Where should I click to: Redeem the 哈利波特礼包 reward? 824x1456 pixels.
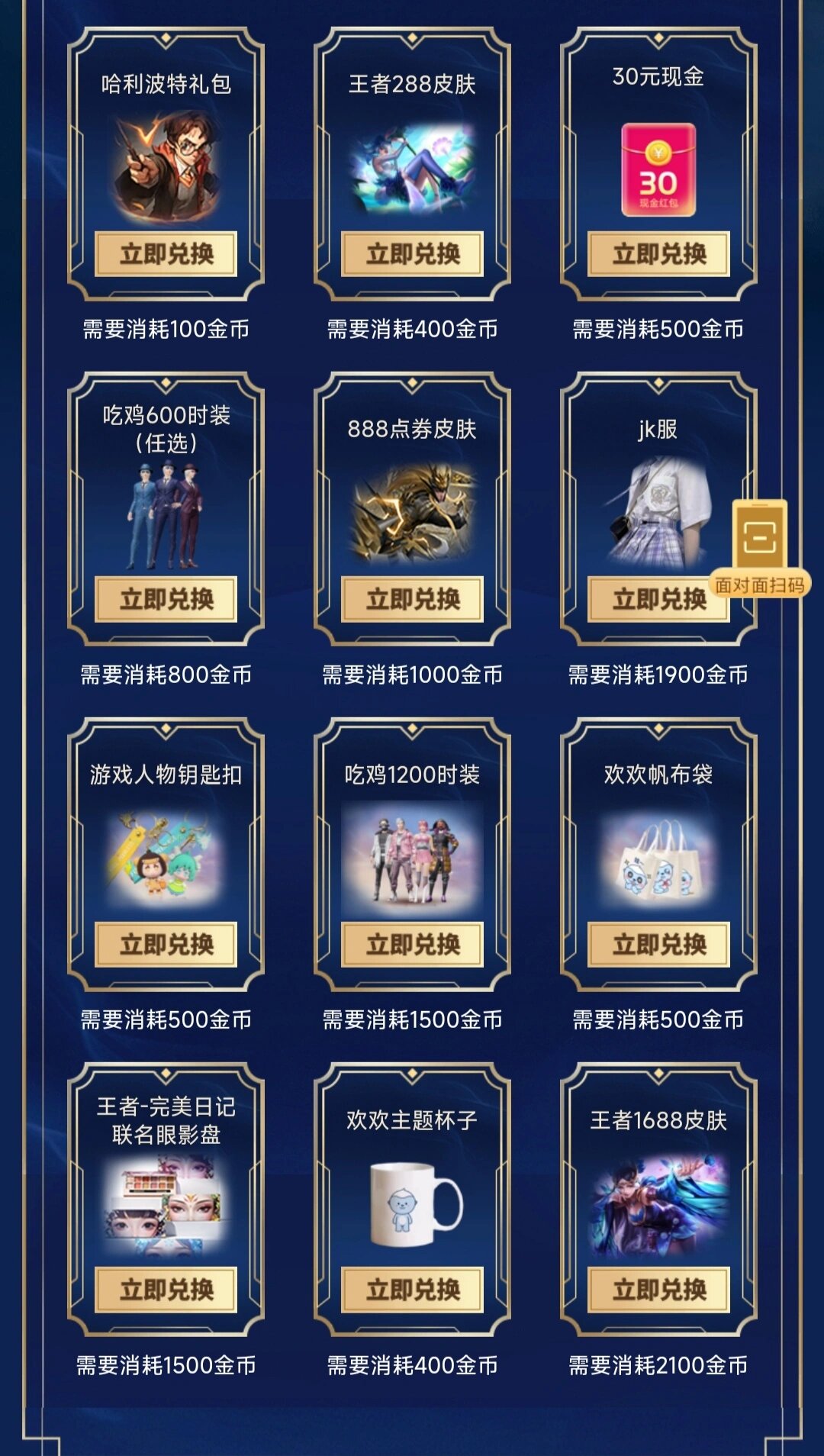166,254
